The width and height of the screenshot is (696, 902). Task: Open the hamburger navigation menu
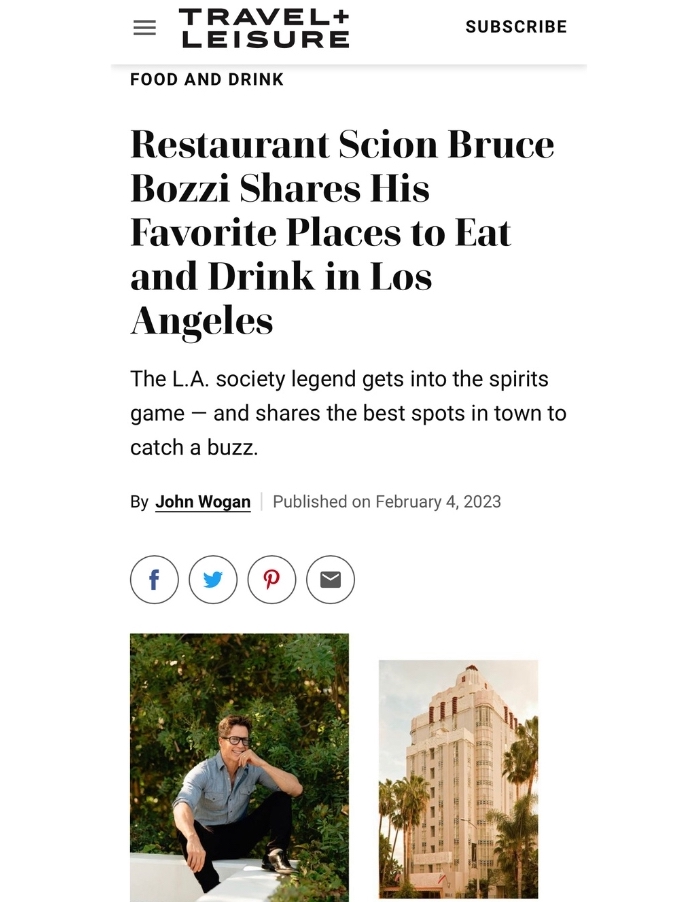coord(145,28)
